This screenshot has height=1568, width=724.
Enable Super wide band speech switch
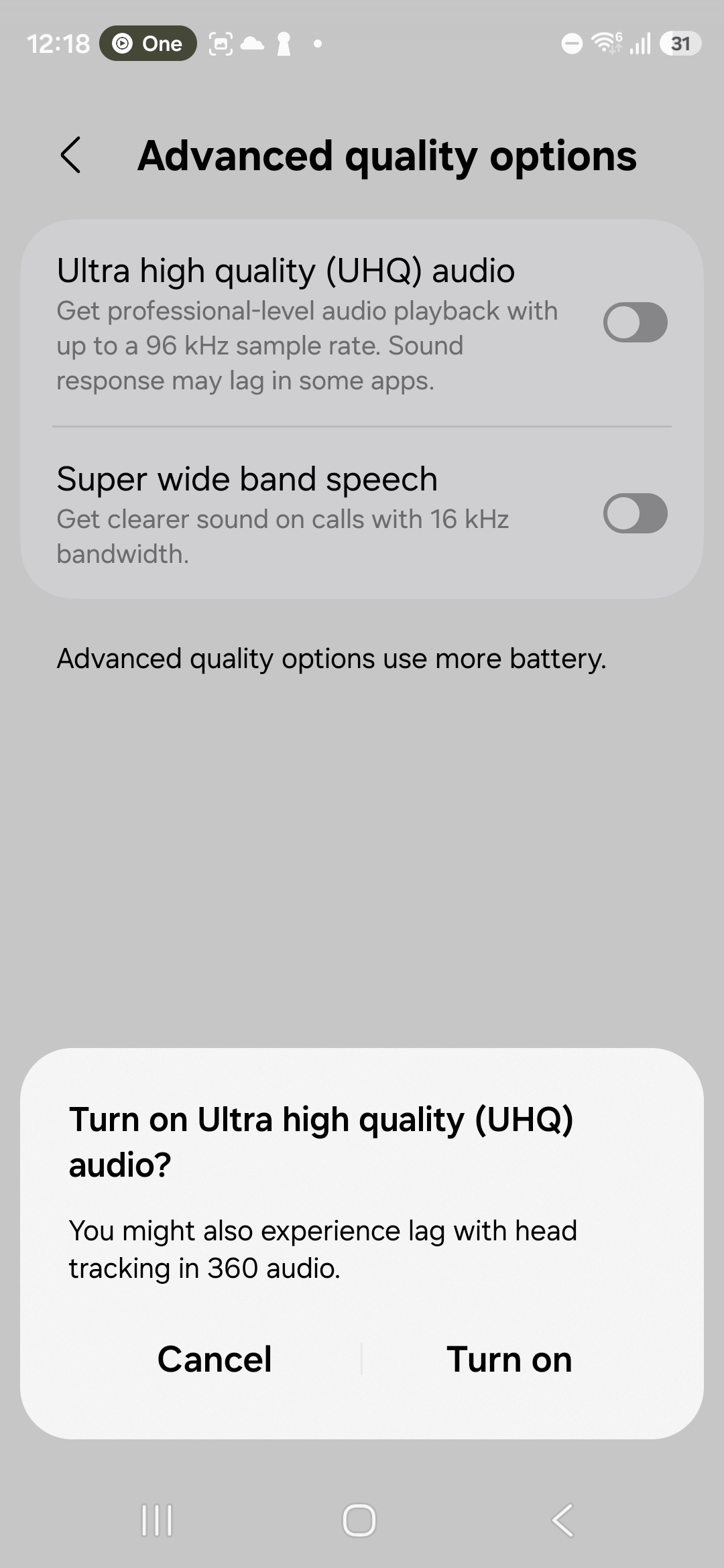(x=634, y=514)
